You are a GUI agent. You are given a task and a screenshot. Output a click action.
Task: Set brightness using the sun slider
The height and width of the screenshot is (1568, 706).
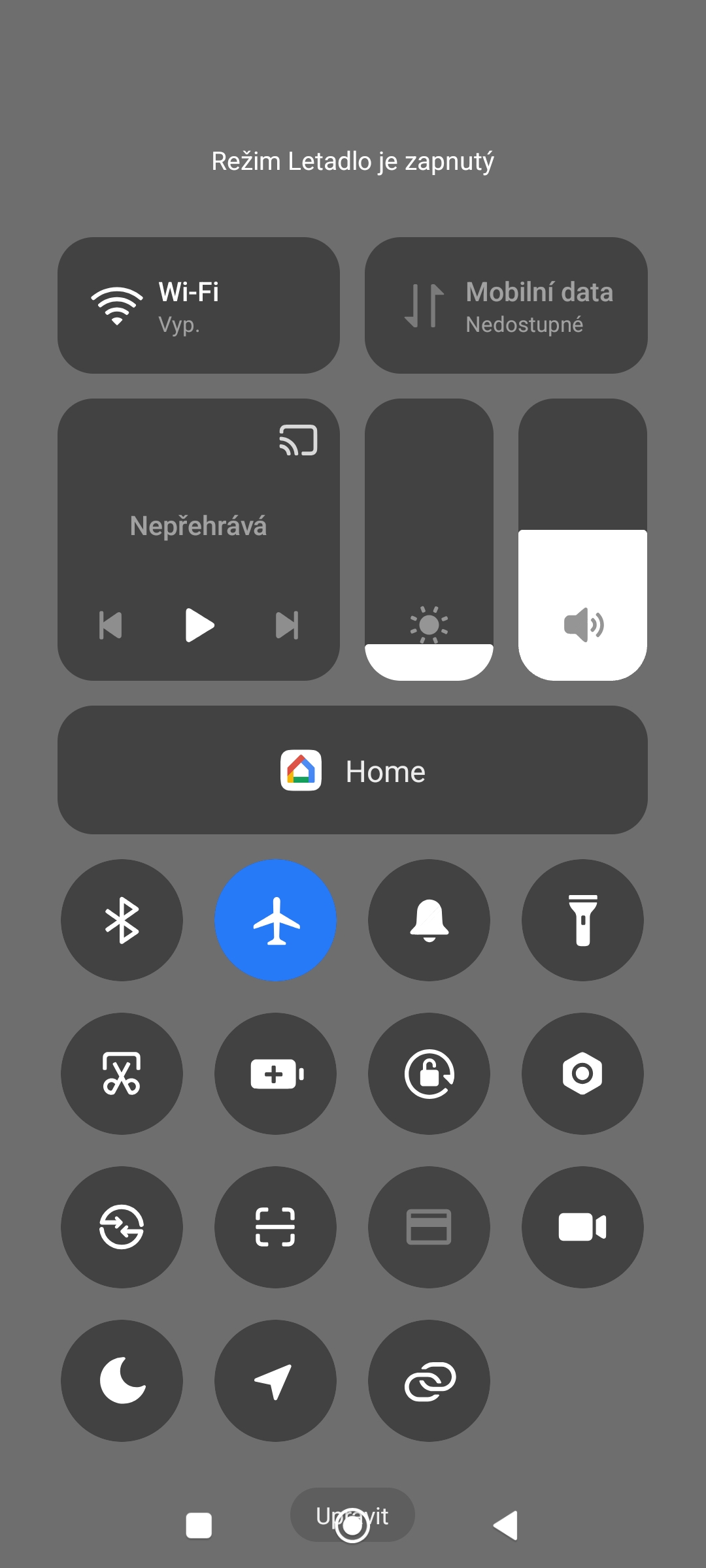[429, 540]
